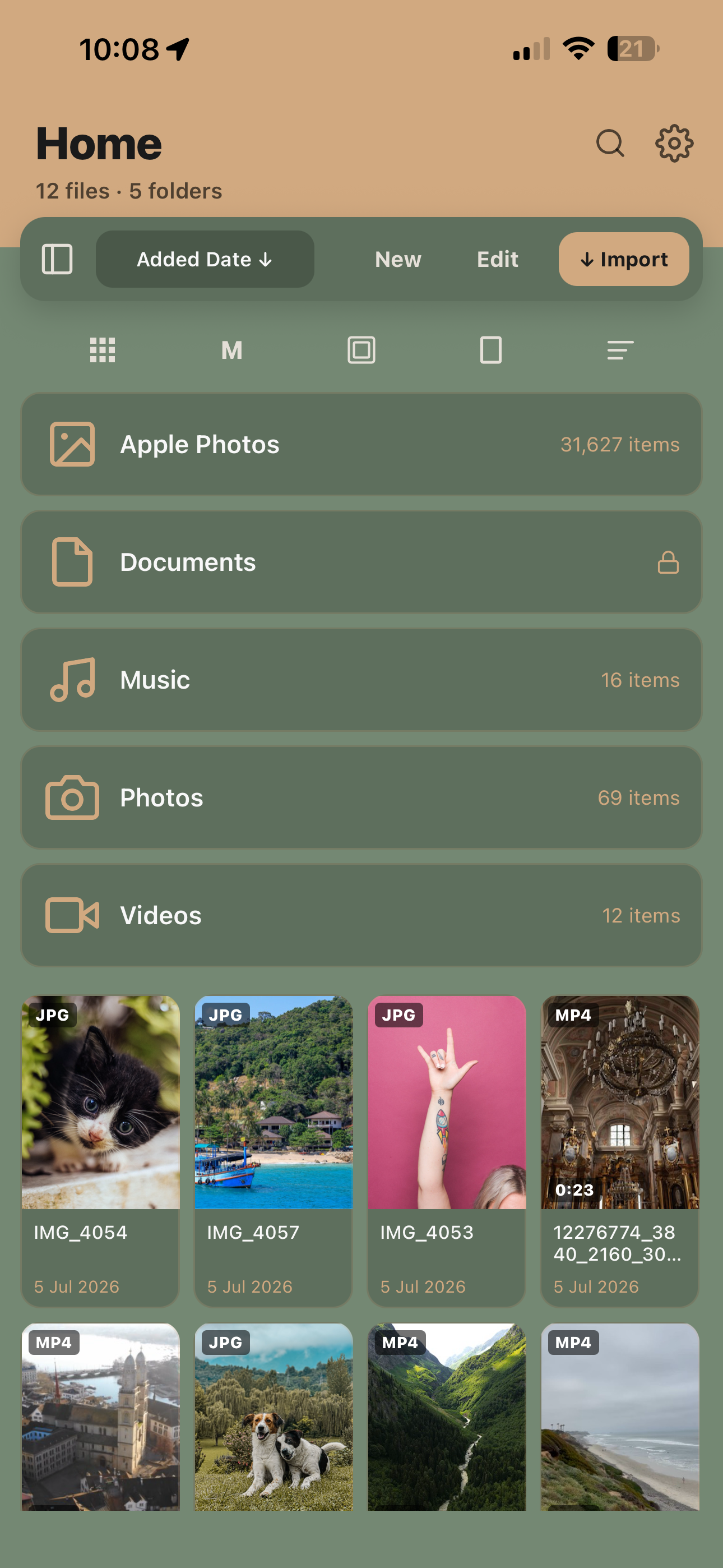This screenshot has width=723, height=1568.
Task: Switch to the small grid view
Action: pos(102,350)
